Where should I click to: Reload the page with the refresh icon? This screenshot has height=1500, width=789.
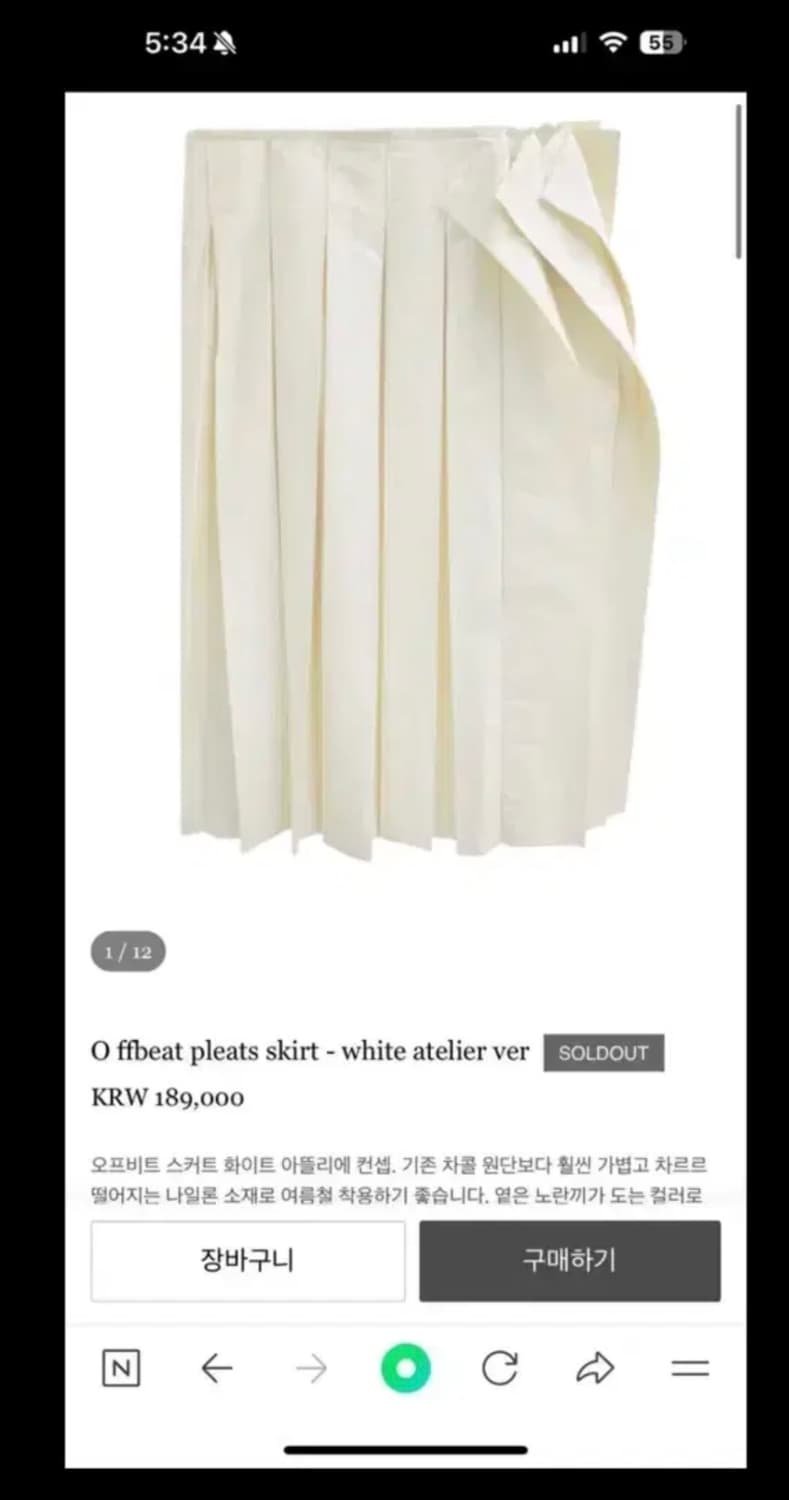click(x=499, y=1368)
